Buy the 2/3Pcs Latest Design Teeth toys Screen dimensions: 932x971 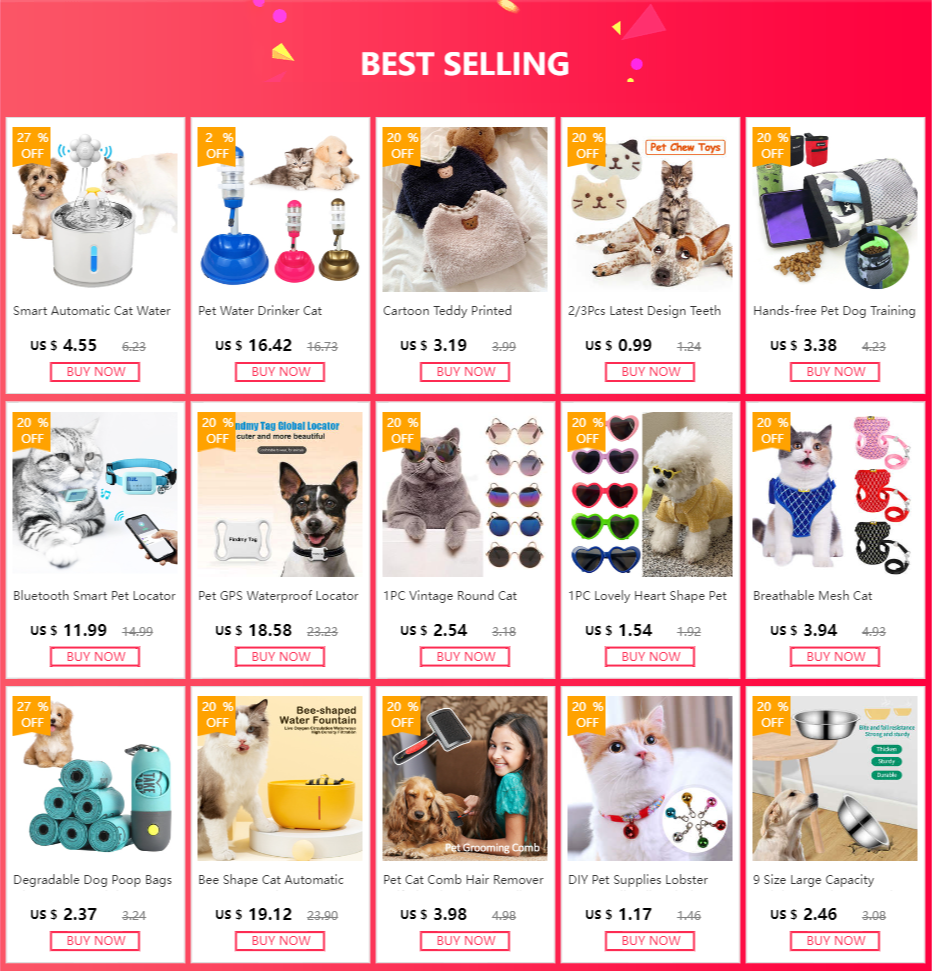[x=650, y=372]
